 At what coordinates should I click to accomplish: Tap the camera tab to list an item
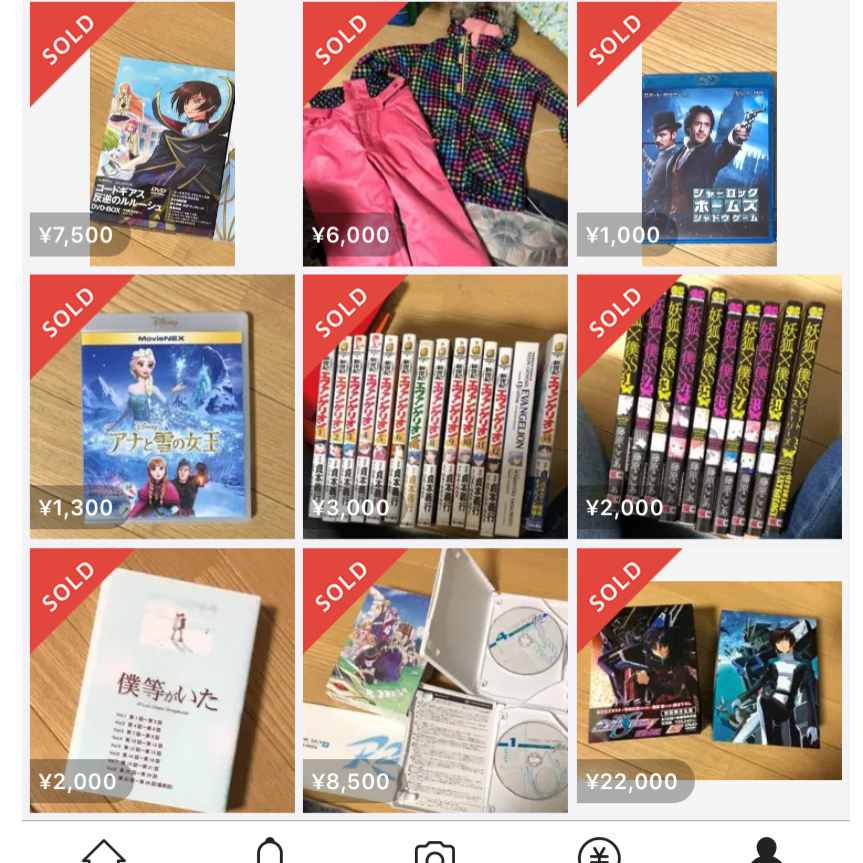pyautogui.click(x=435, y=852)
